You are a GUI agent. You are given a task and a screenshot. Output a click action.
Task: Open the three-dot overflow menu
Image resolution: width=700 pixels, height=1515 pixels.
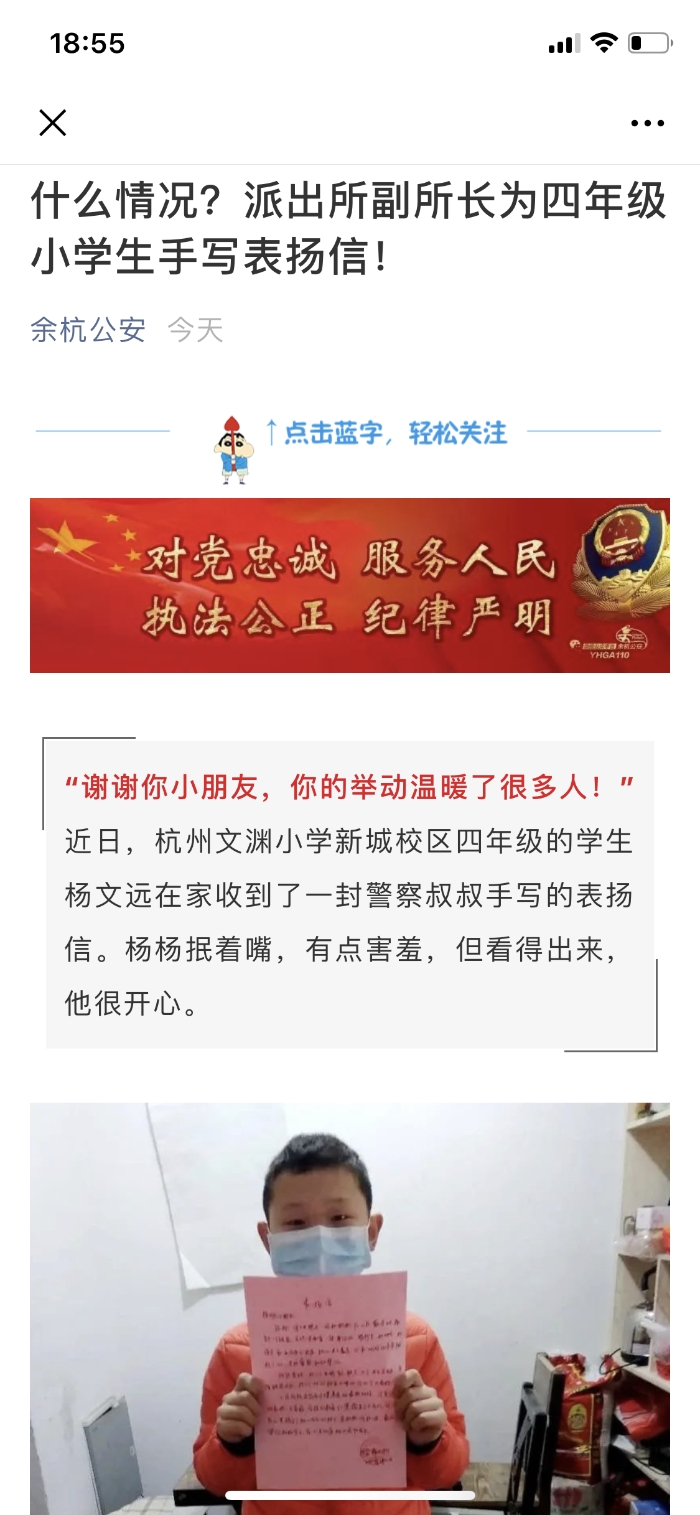tap(647, 124)
